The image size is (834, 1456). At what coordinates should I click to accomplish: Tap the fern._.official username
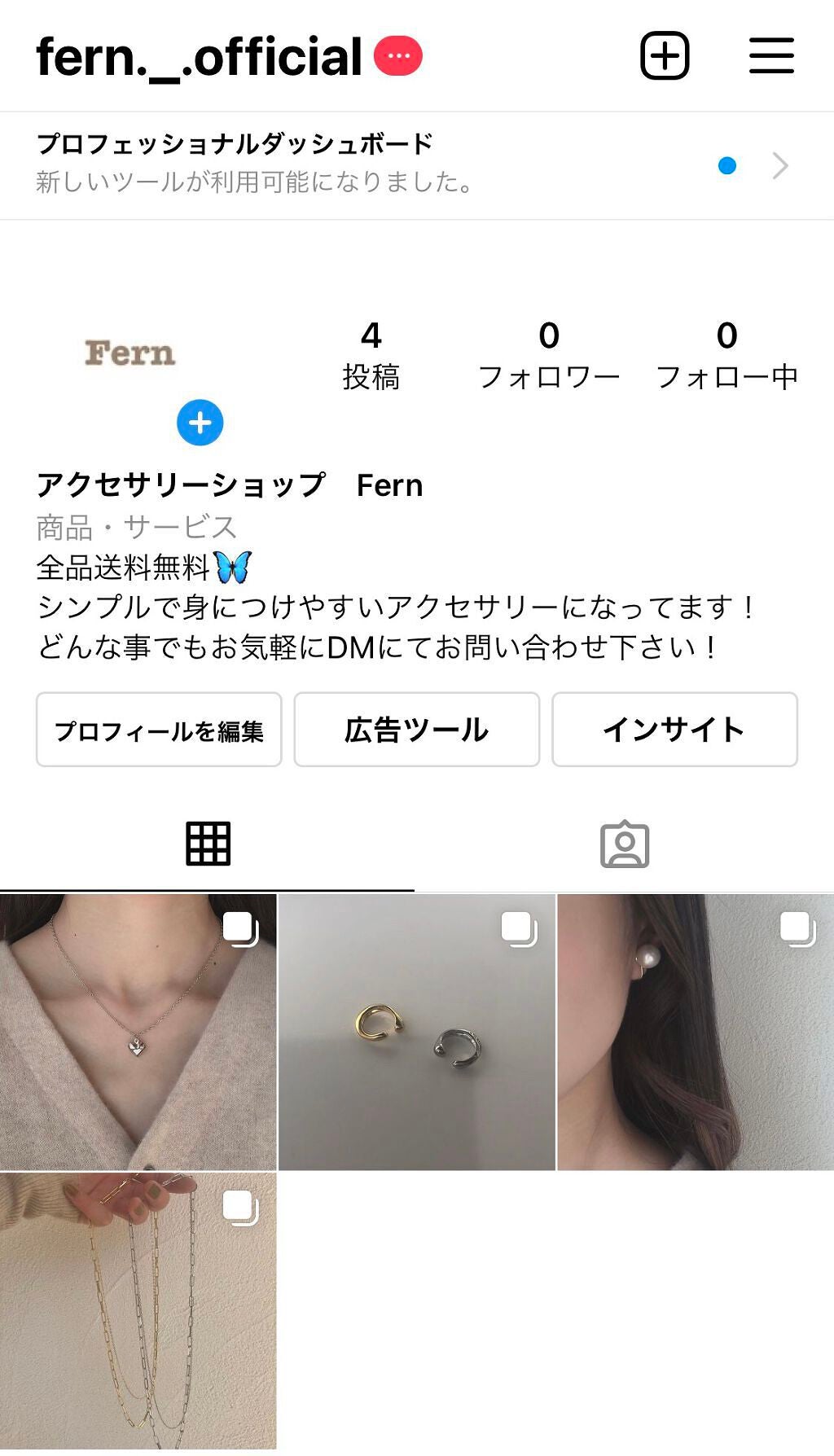195,55
